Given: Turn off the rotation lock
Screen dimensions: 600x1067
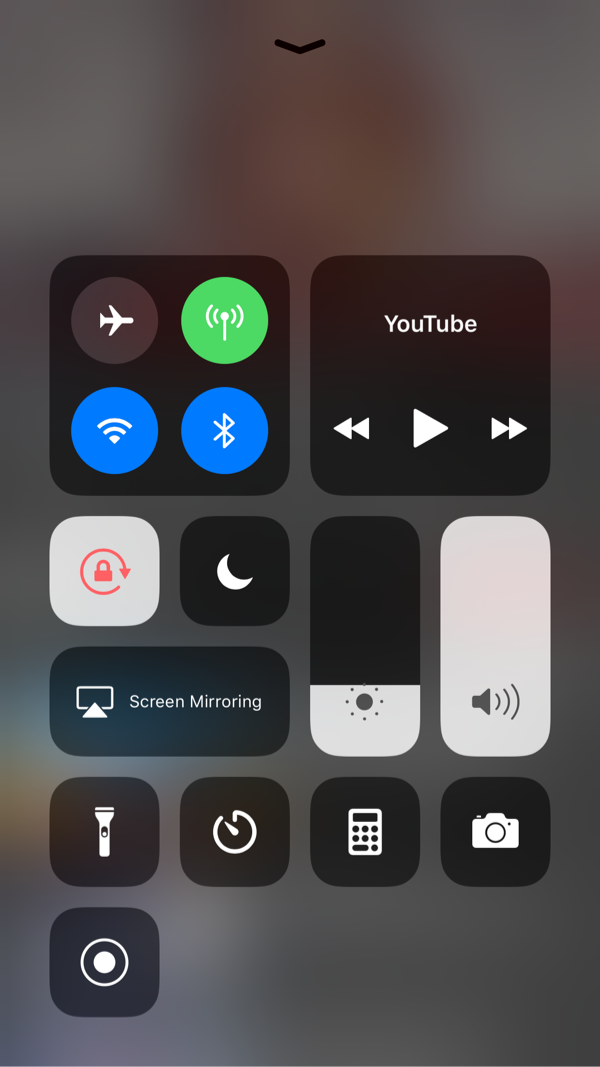Looking at the screenshot, I should tap(105, 571).
